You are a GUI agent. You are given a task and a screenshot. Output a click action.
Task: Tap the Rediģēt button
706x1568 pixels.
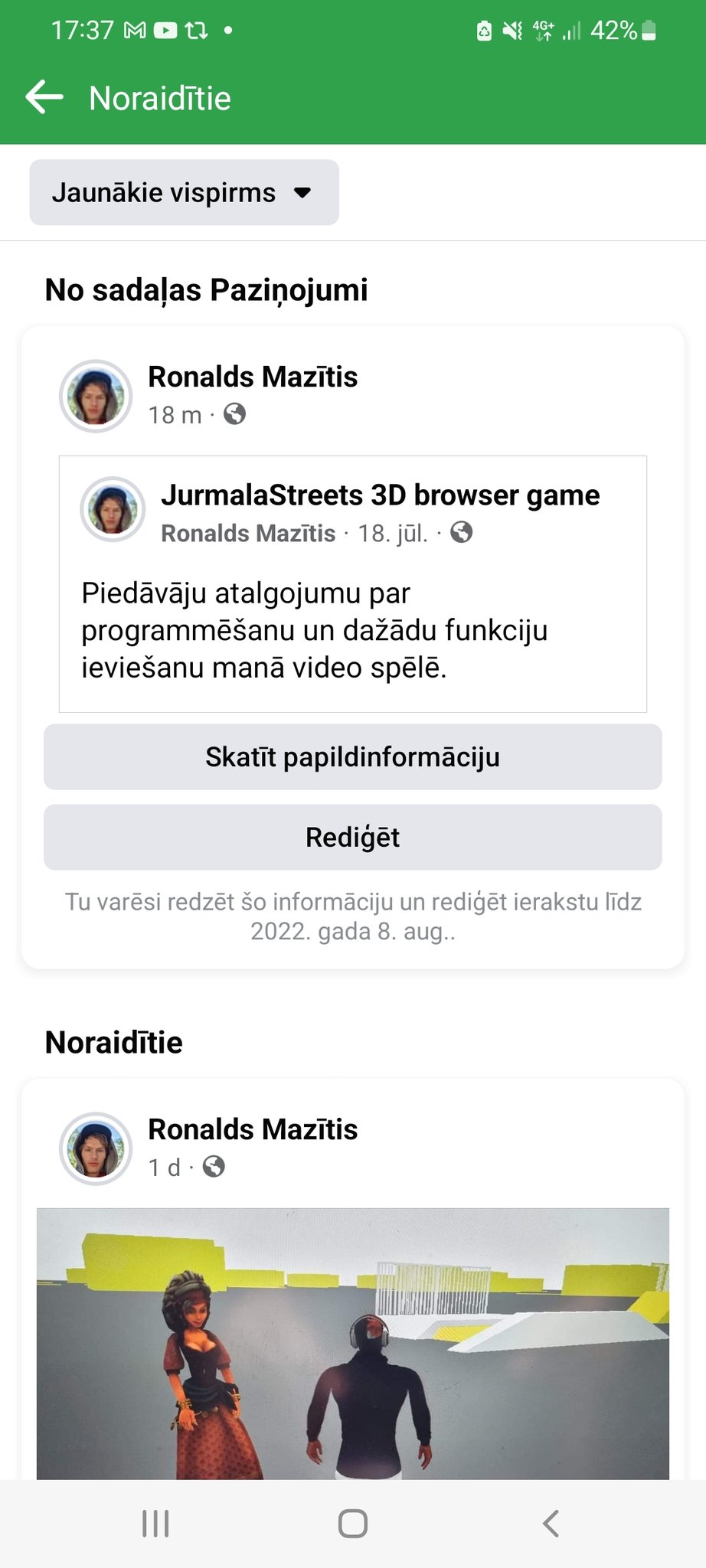click(x=352, y=838)
